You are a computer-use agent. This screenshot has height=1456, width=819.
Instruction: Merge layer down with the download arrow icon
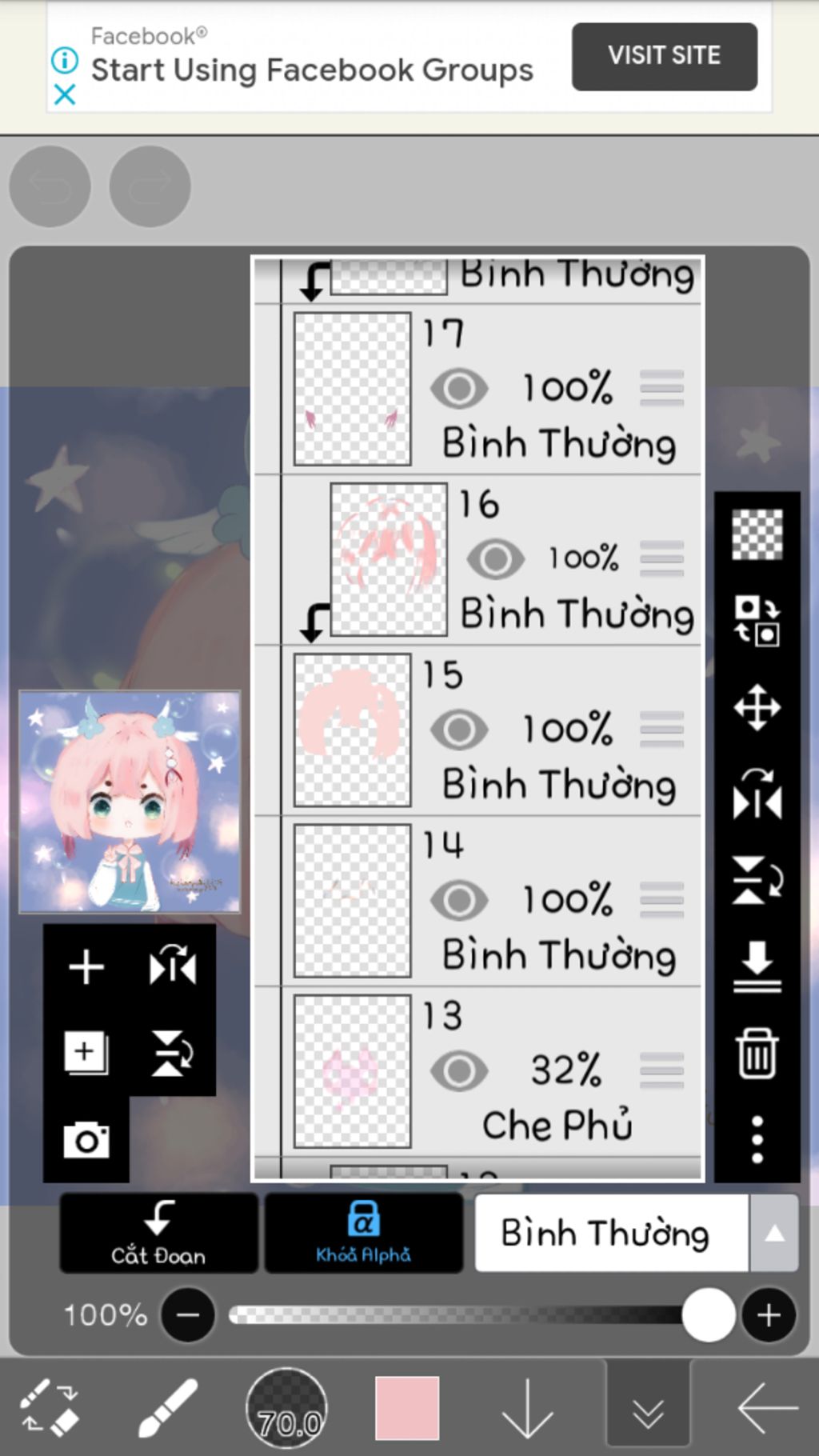click(x=757, y=966)
